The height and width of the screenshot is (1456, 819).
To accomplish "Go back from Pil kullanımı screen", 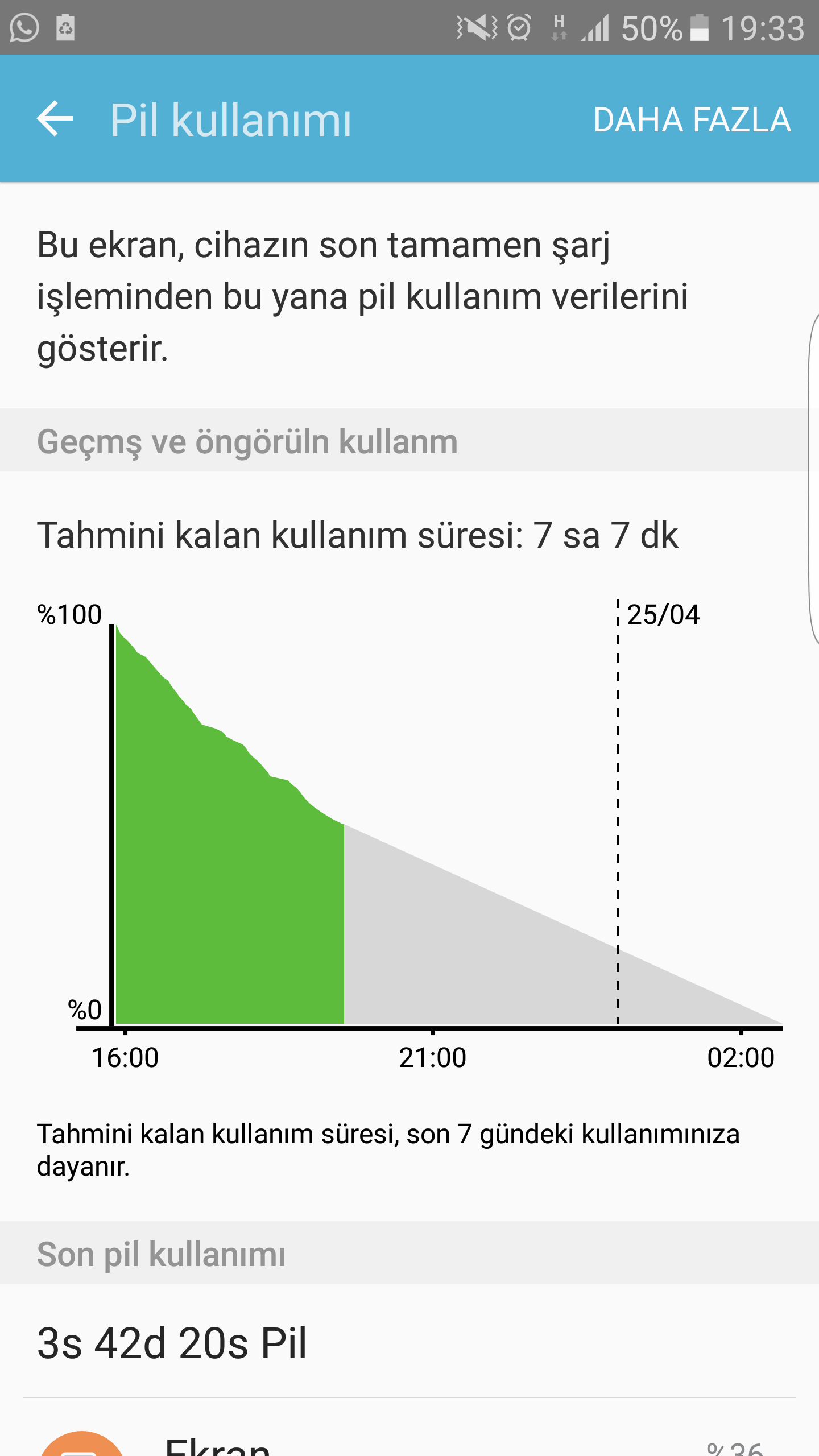I will [55, 119].
